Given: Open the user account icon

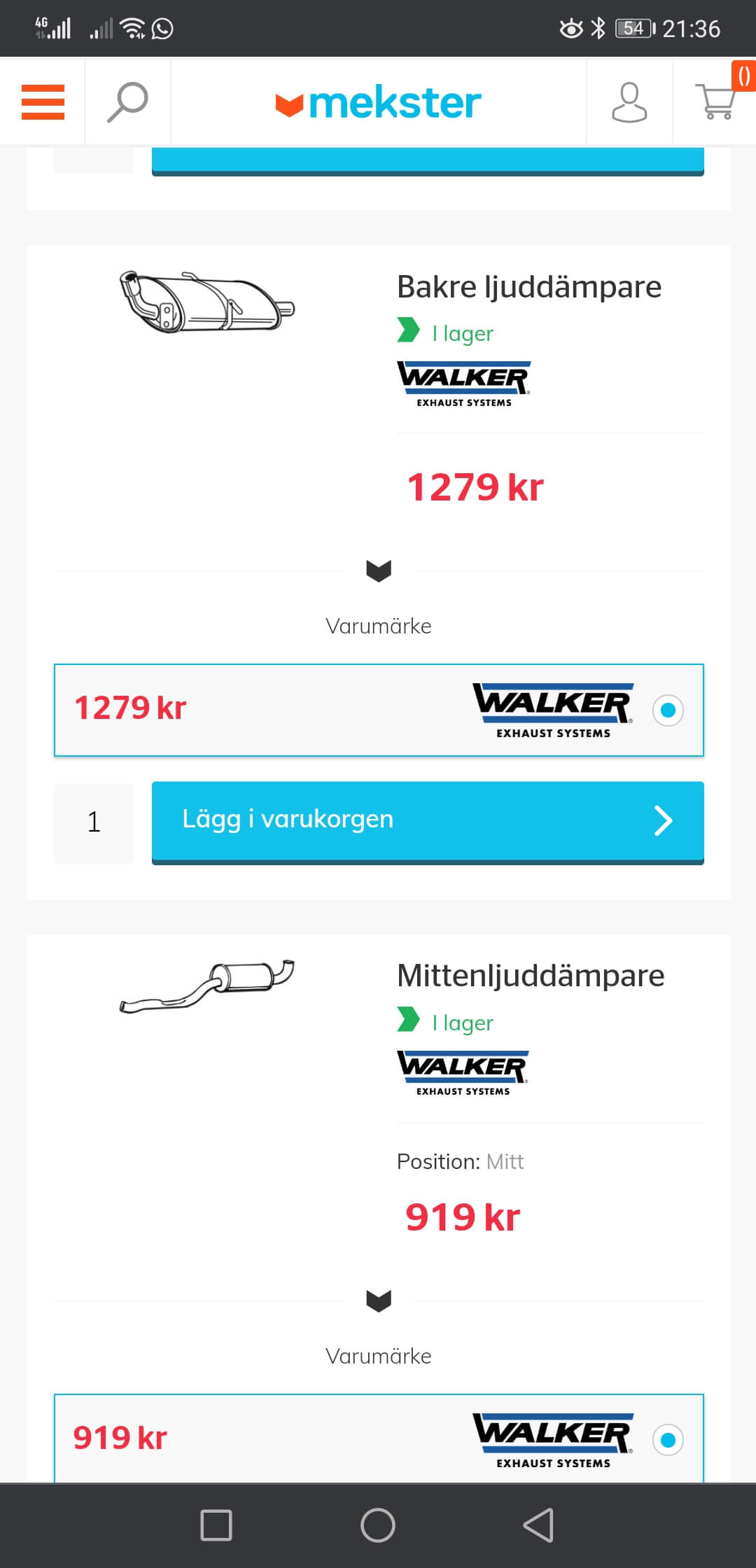Looking at the screenshot, I should 629,102.
